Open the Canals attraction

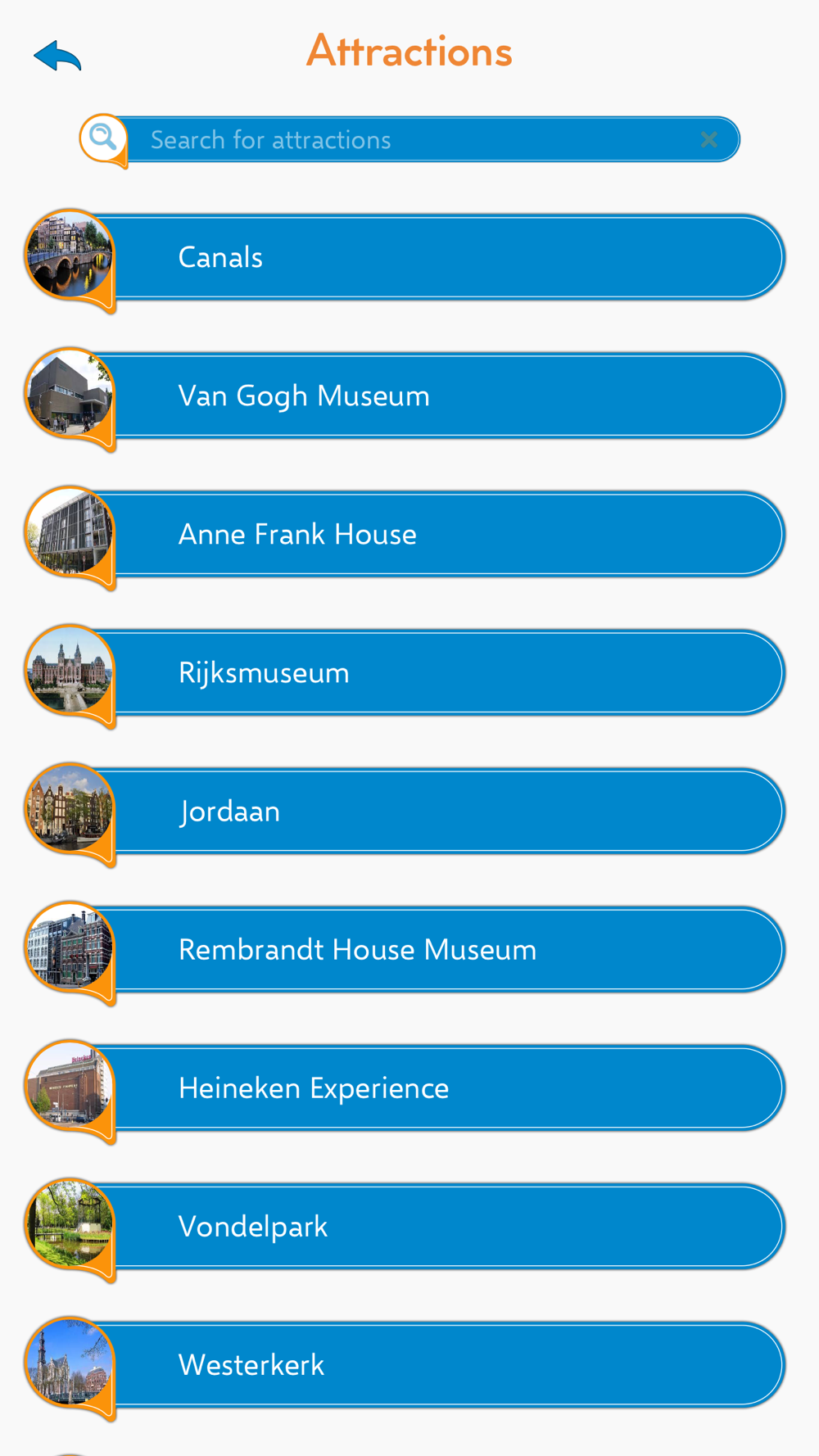(x=405, y=258)
